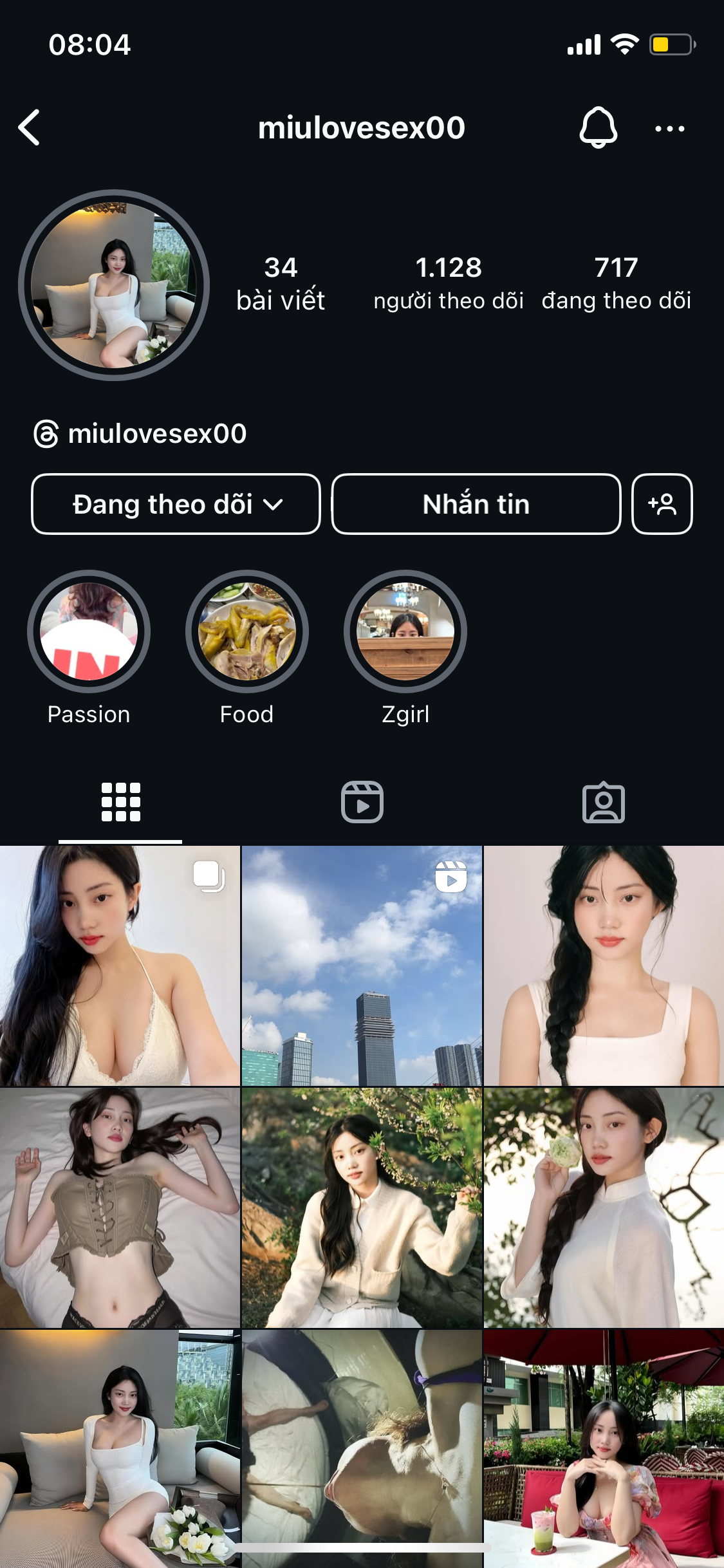Image resolution: width=724 pixels, height=1568 pixels.
Task: Tap Nhắn tin to message
Action: click(476, 504)
